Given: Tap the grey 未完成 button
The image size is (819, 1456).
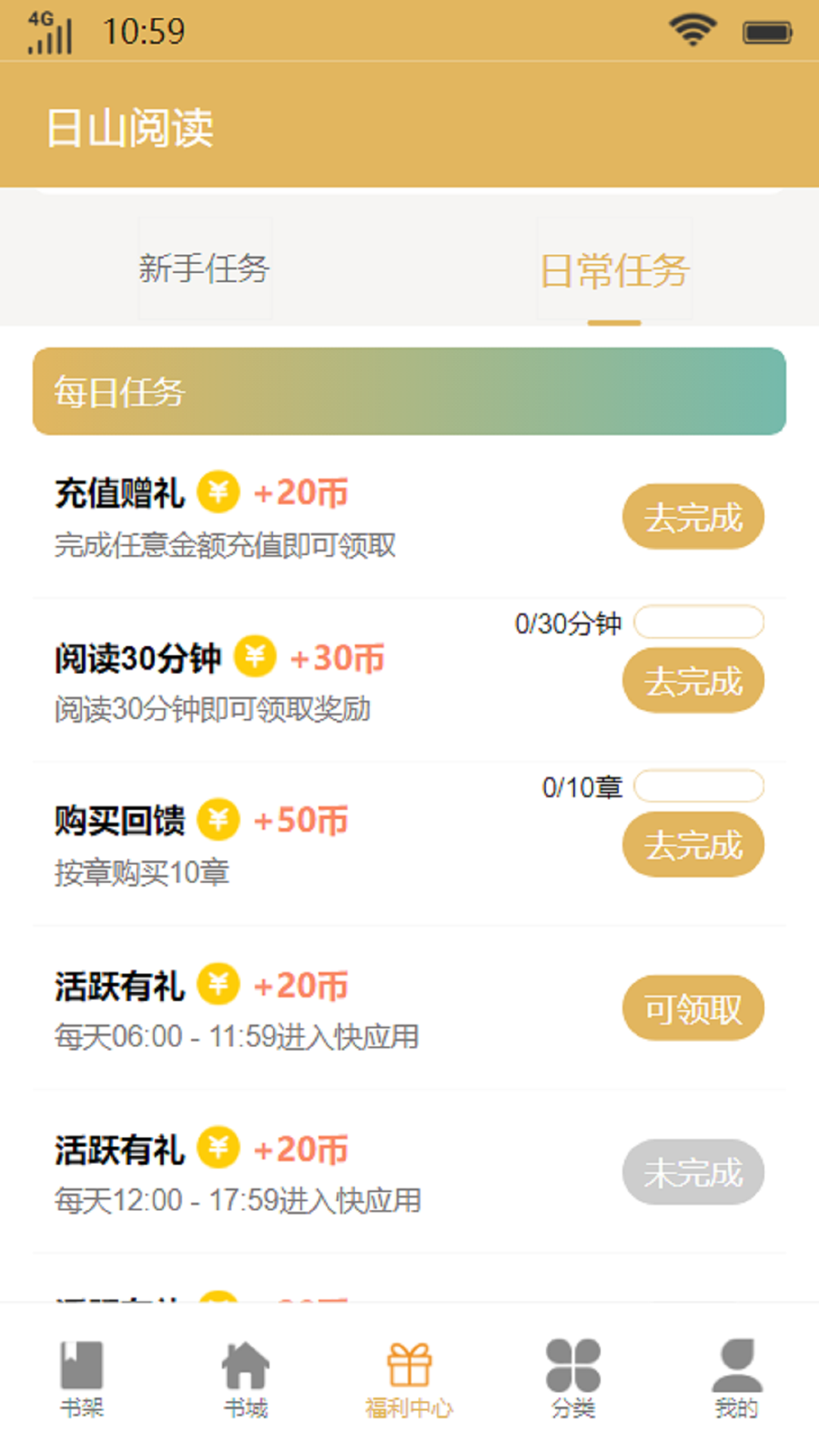Looking at the screenshot, I should [693, 1172].
